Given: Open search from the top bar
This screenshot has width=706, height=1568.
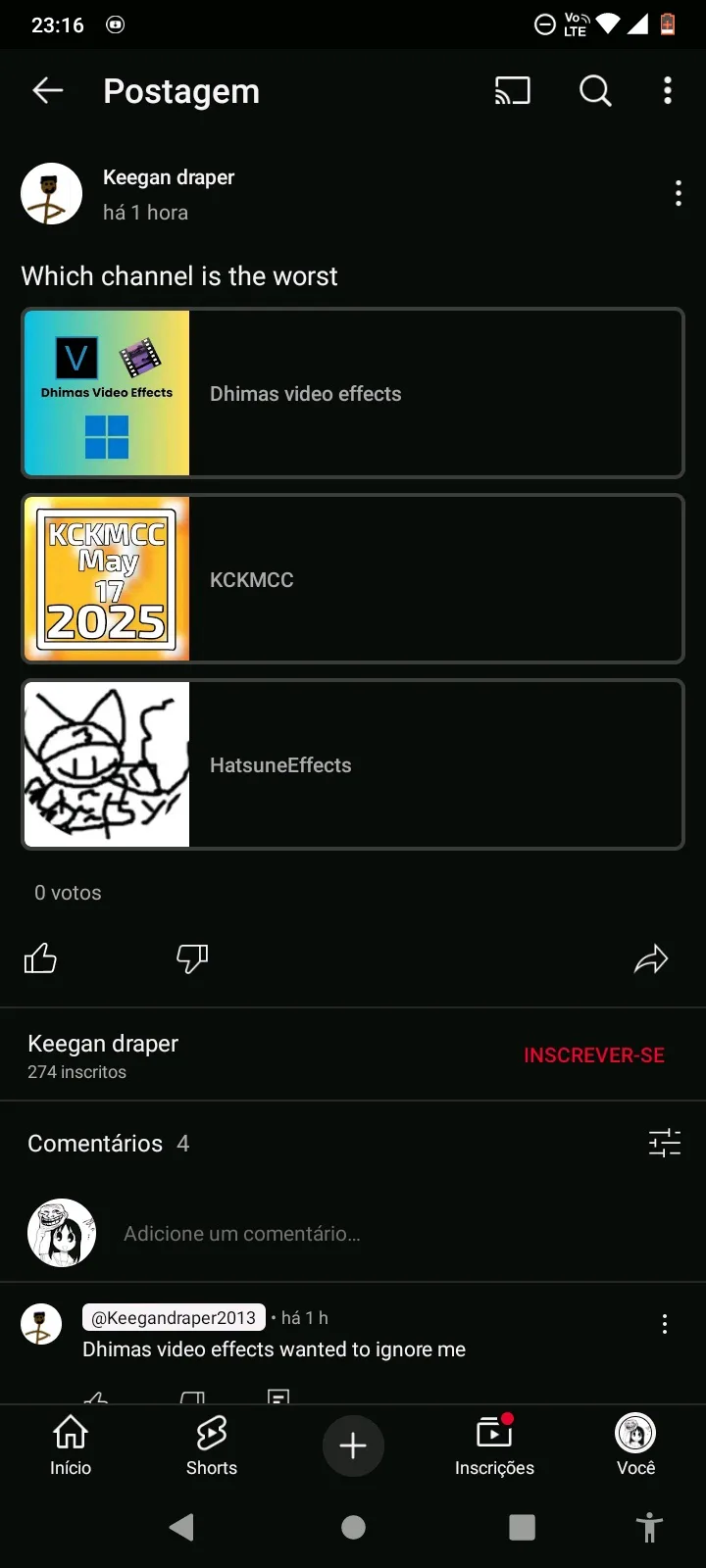Looking at the screenshot, I should click(x=594, y=91).
